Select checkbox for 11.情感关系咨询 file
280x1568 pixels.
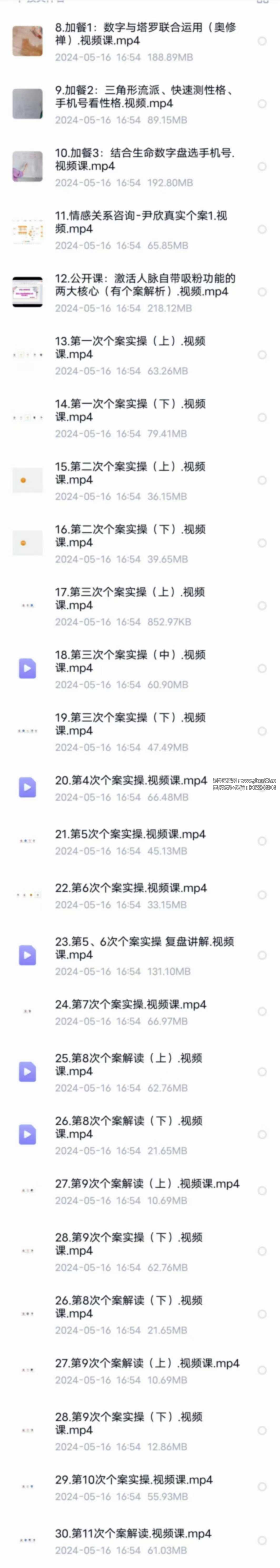tap(262, 229)
